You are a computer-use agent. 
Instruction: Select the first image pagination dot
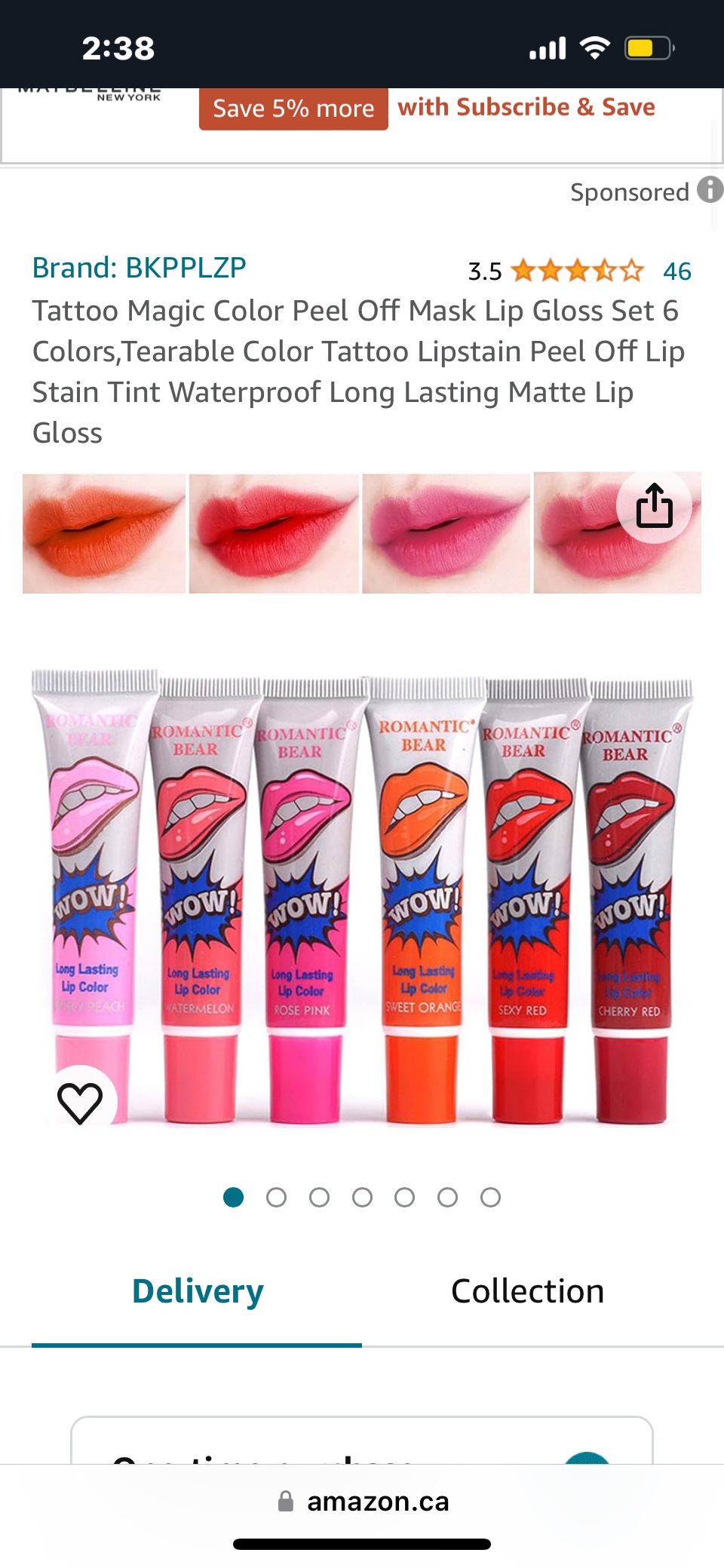pyautogui.click(x=234, y=1197)
